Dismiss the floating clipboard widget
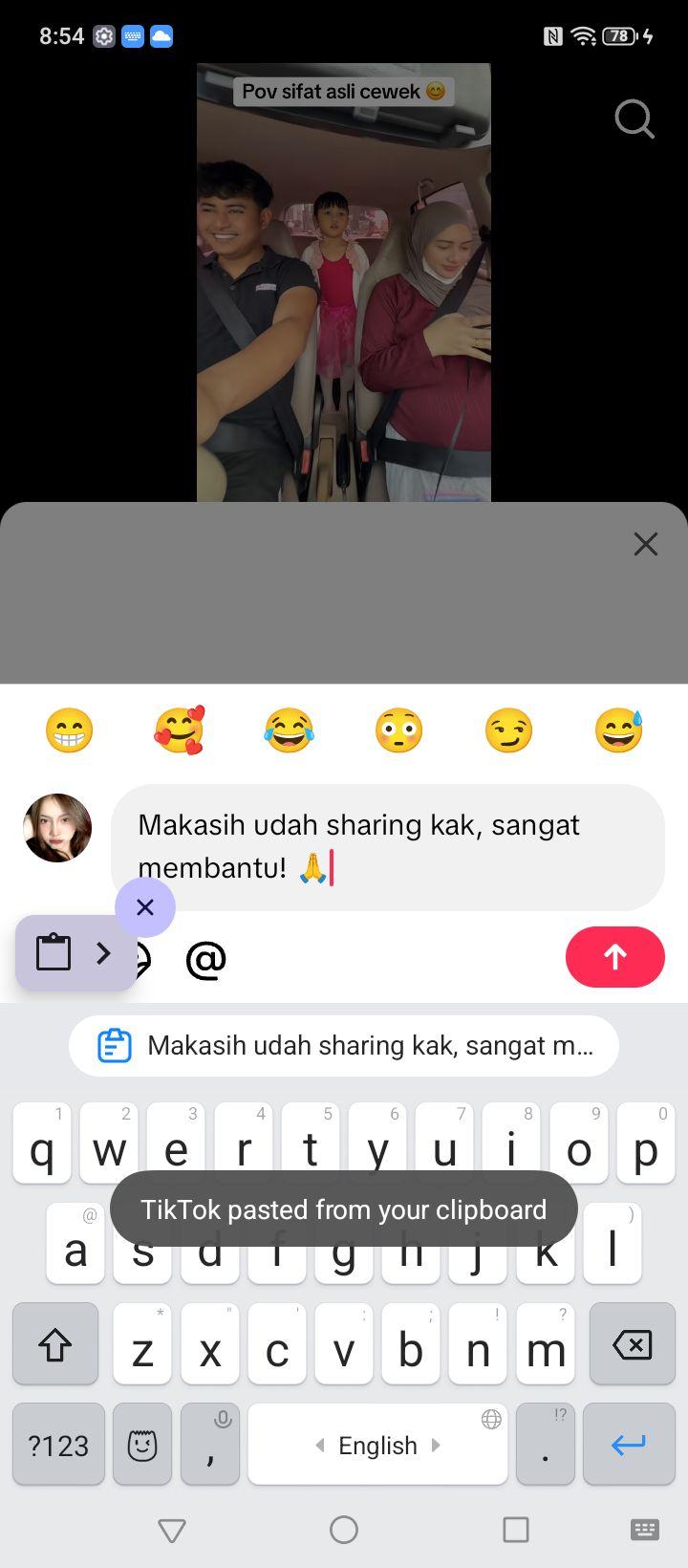The height and width of the screenshot is (1568, 688). pos(145,906)
